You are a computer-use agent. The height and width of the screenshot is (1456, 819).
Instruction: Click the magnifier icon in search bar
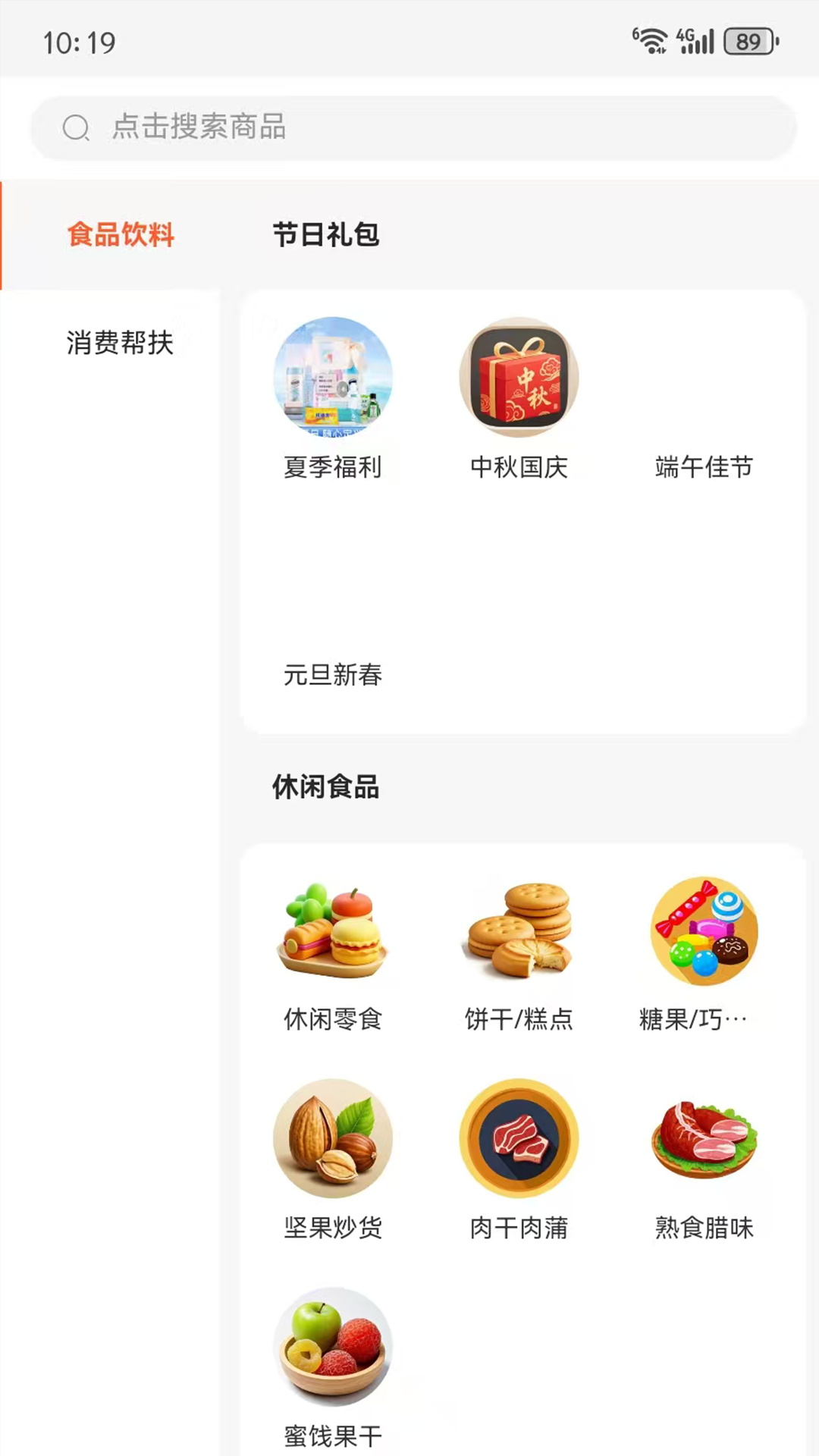click(76, 127)
